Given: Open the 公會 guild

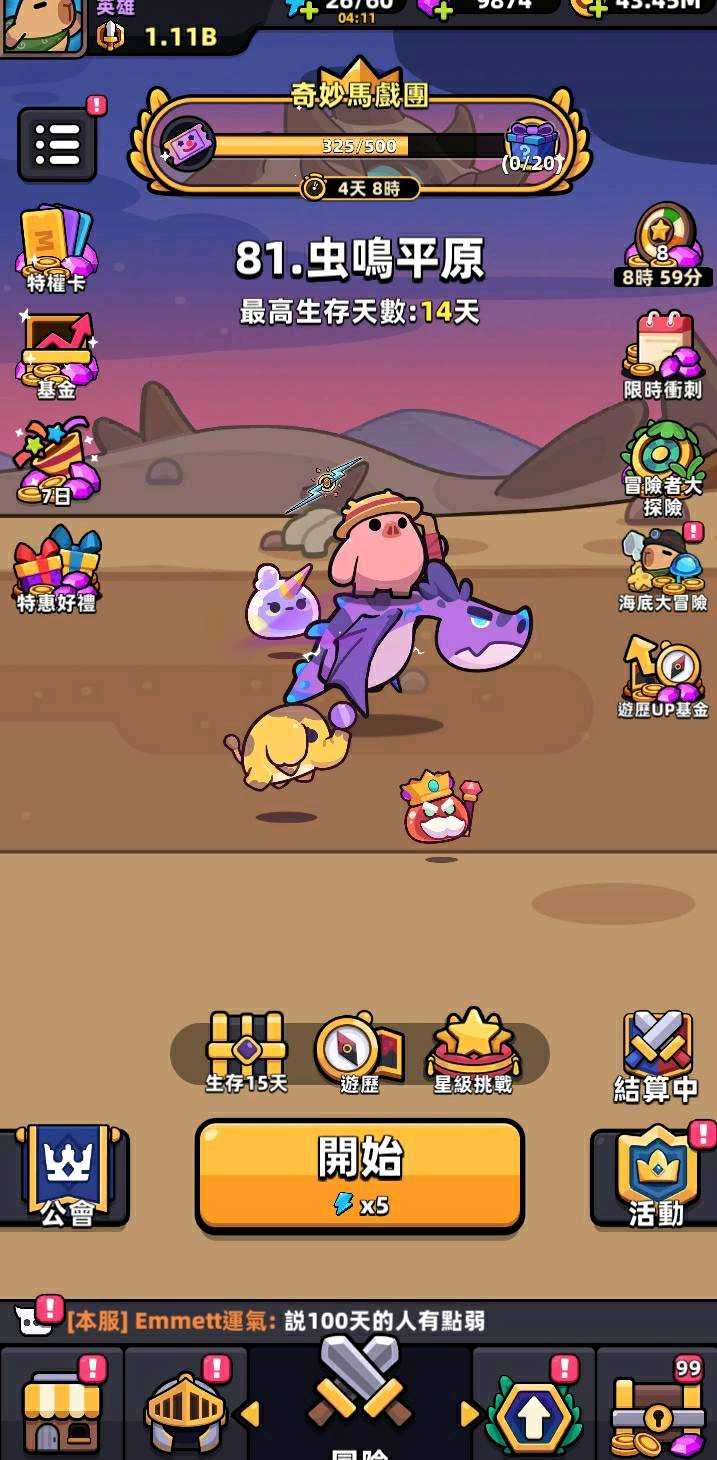Looking at the screenshot, I should (66, 1176).
